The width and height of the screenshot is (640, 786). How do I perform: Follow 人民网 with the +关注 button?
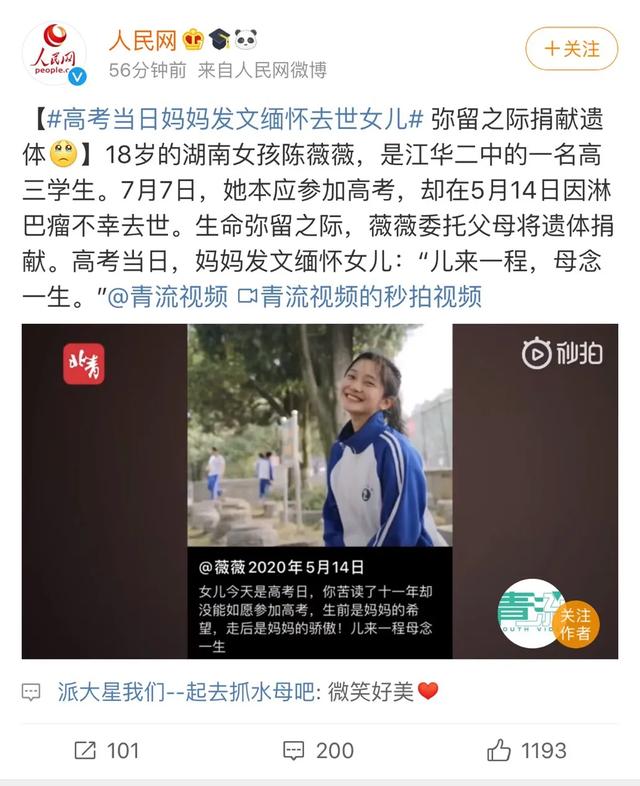[571, 48]
